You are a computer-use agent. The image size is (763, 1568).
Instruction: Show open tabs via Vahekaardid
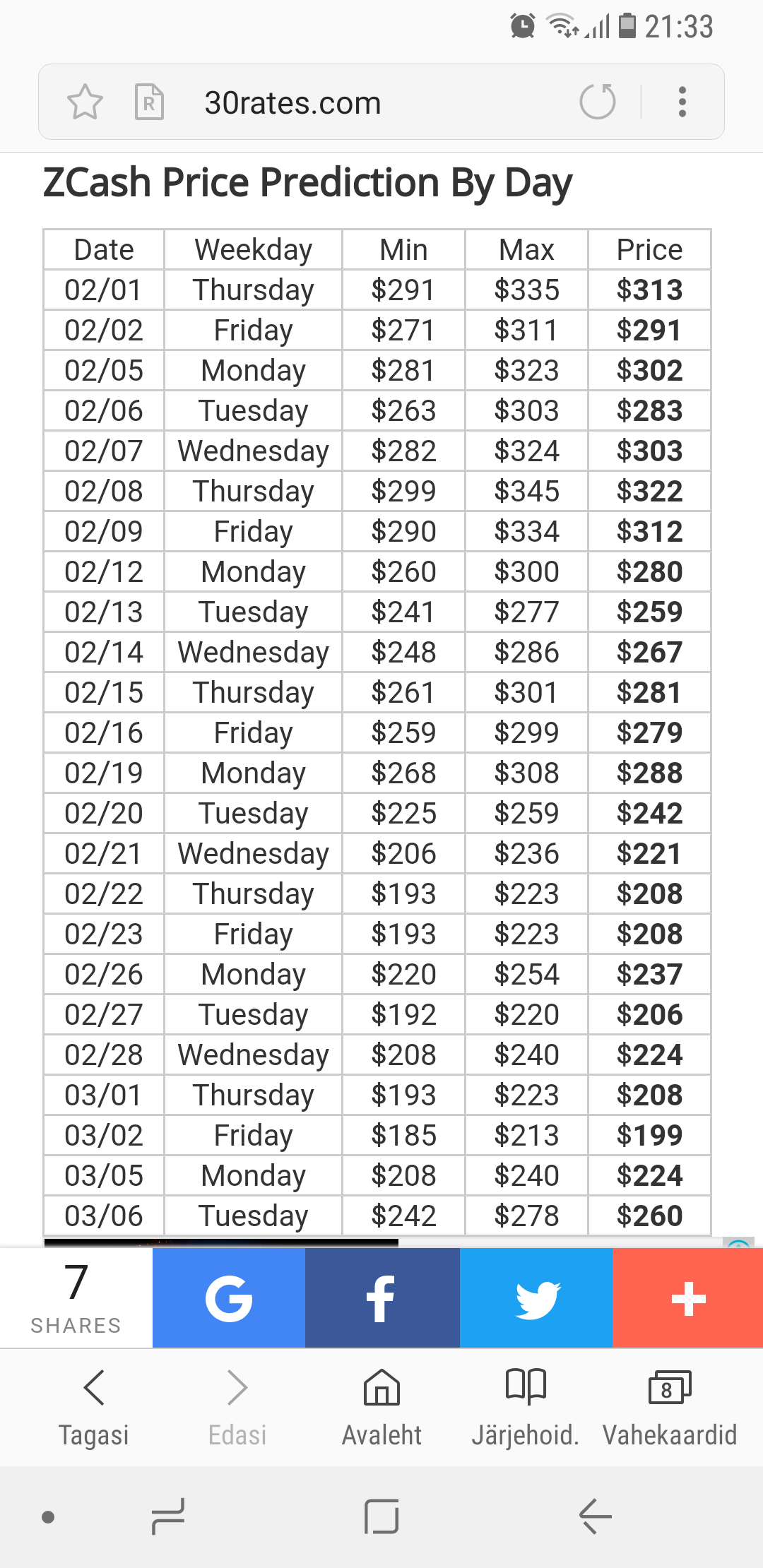click(669, 1406)
